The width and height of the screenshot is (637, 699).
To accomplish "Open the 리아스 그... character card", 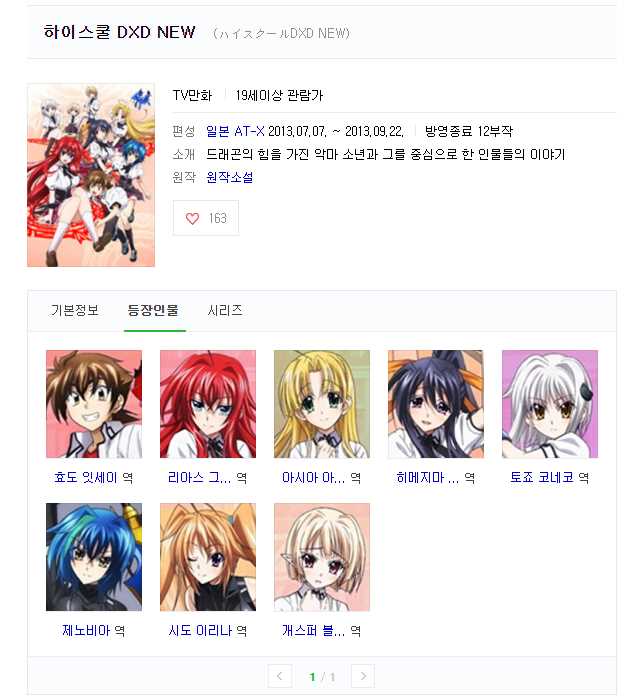I will point(208,404).
